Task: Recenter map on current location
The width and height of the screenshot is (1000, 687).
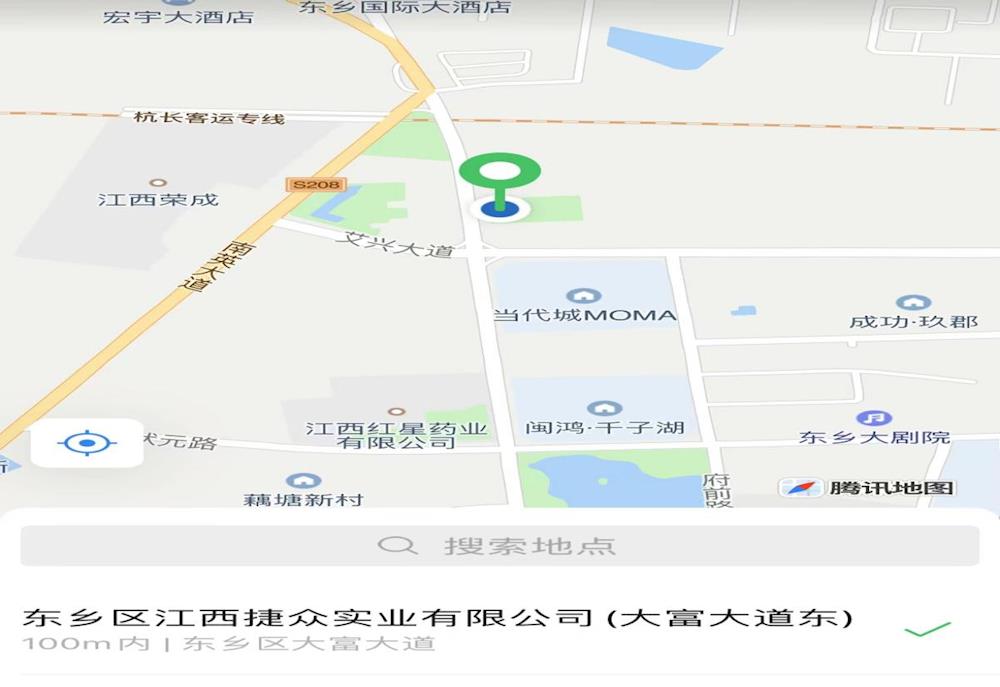Action: 87,442
